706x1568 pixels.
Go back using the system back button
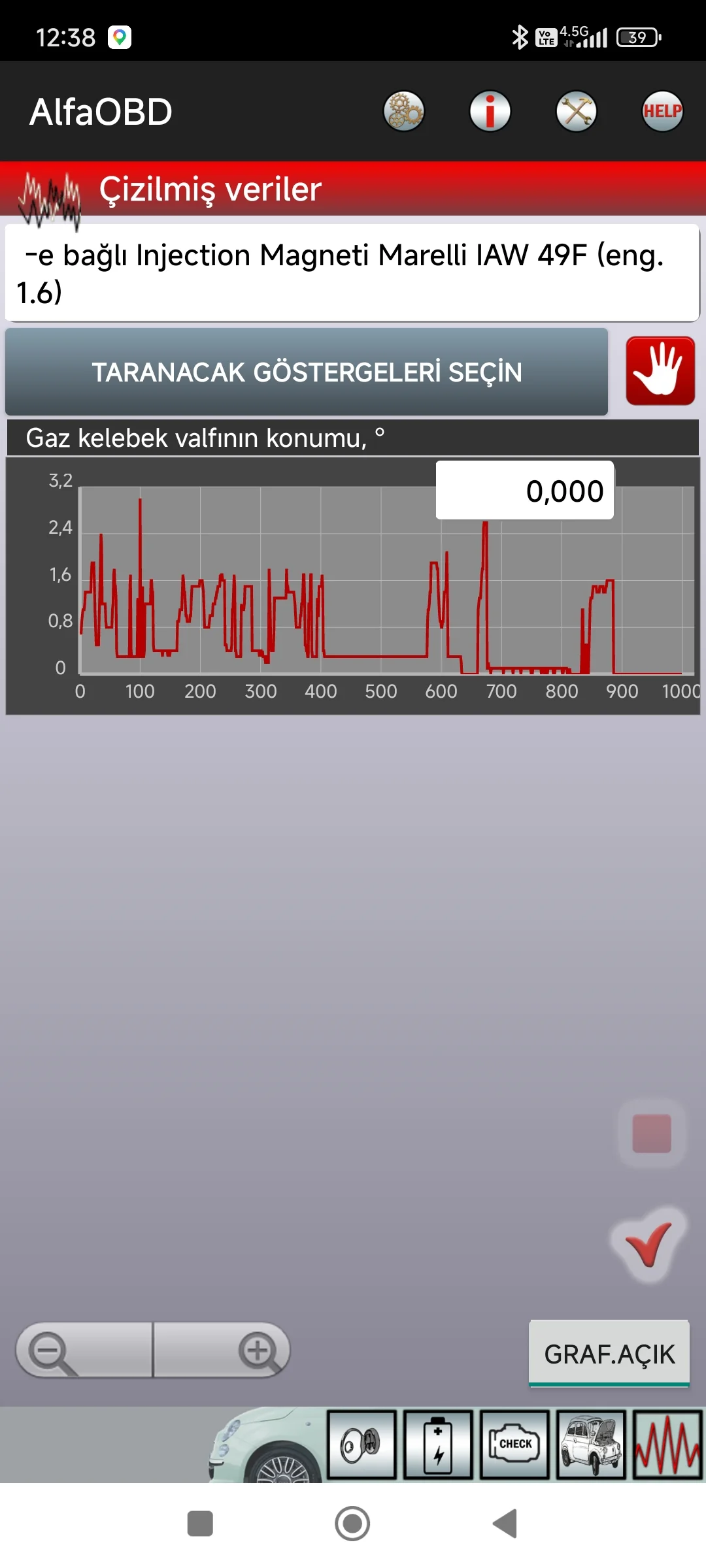click(505, 1524)
